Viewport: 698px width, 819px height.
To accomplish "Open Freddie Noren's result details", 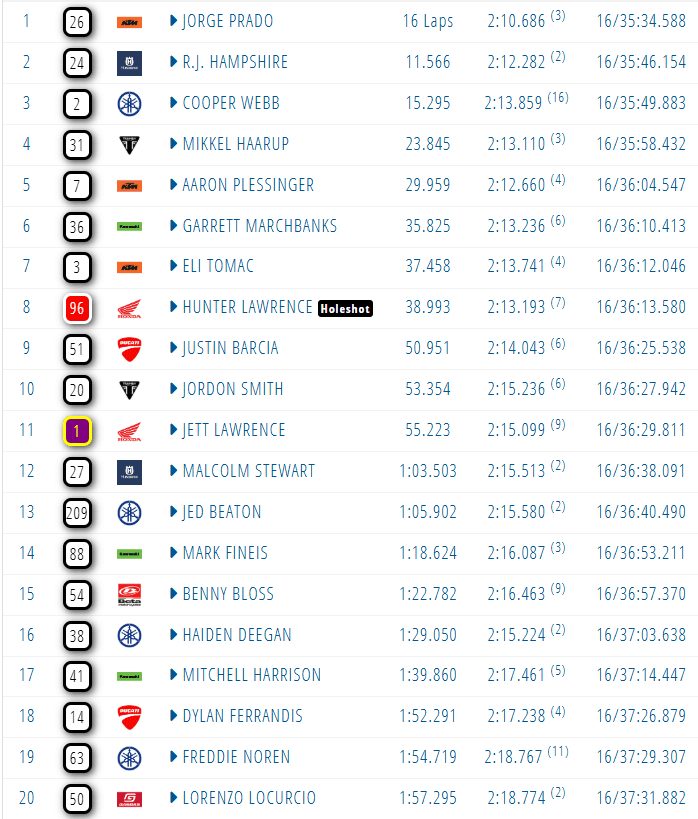I will click(174, 756).
